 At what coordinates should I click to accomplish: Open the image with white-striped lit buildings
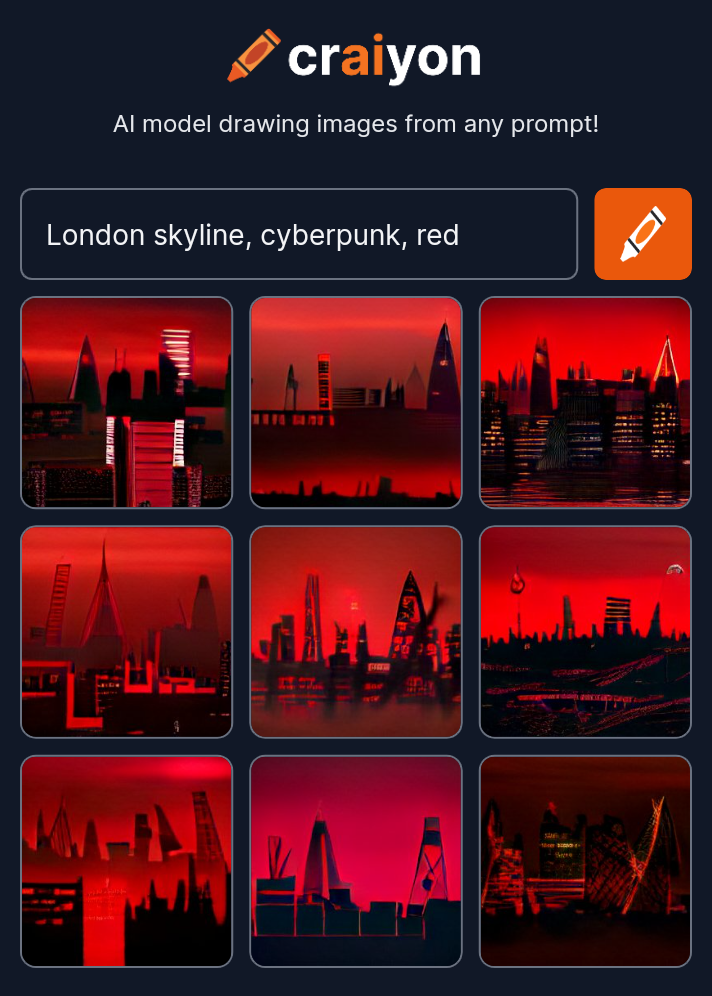(127, 402)
